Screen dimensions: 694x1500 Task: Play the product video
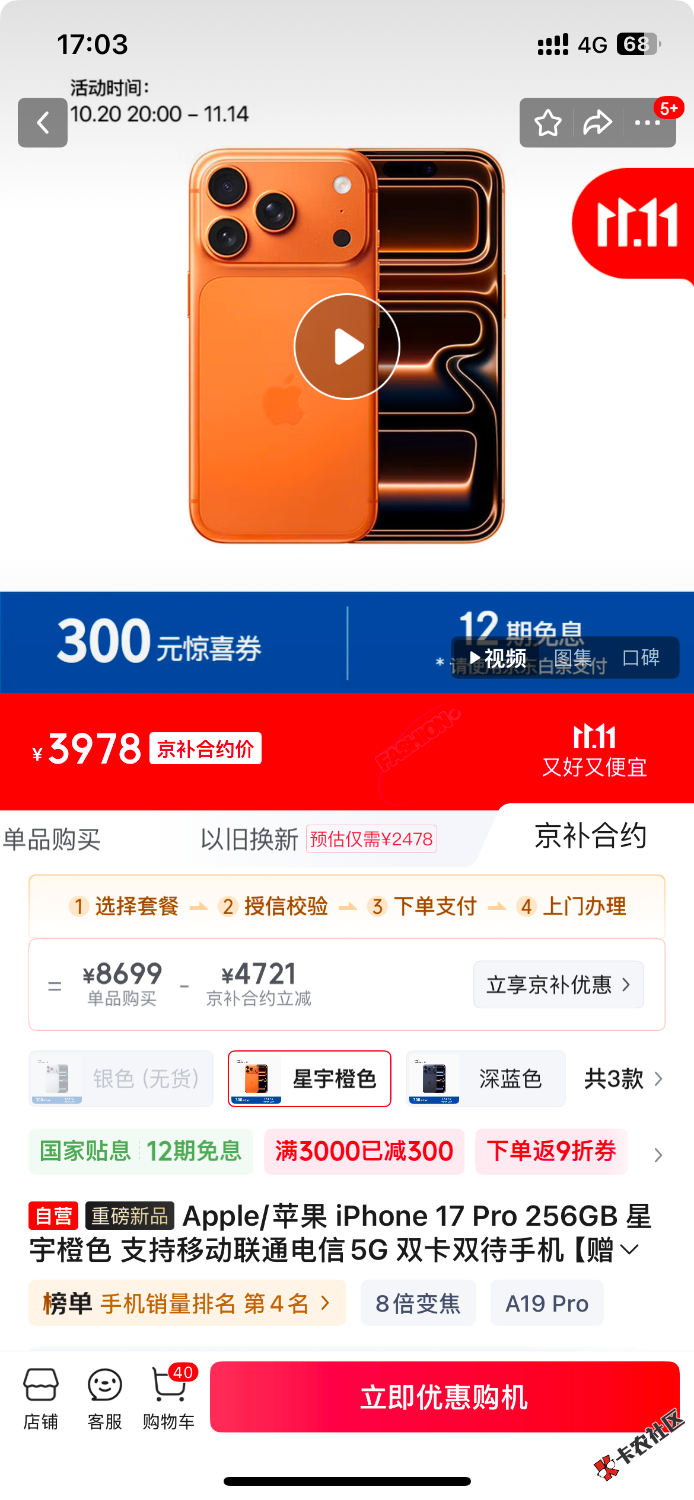(x=347, y=347)
